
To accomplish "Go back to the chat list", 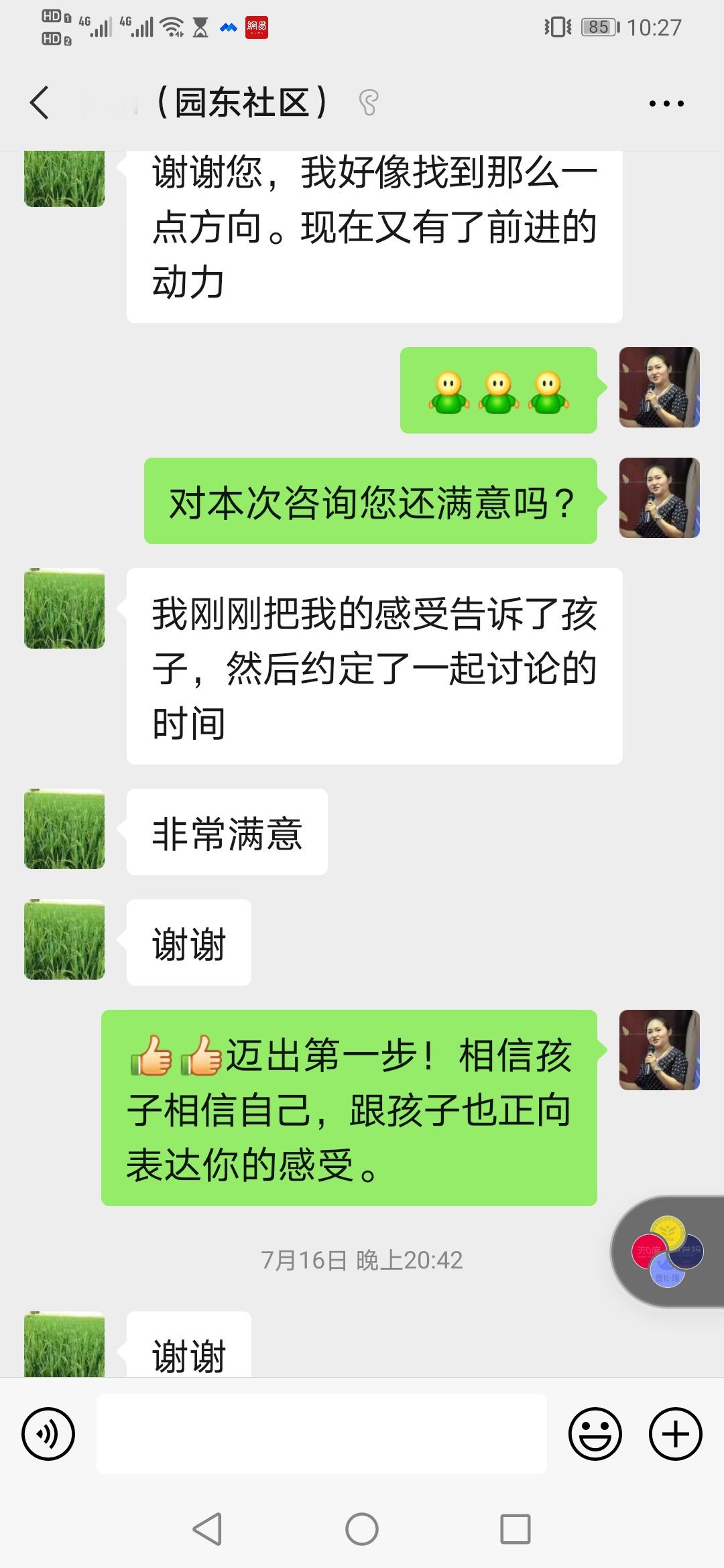I will click(x=40, y=103).
